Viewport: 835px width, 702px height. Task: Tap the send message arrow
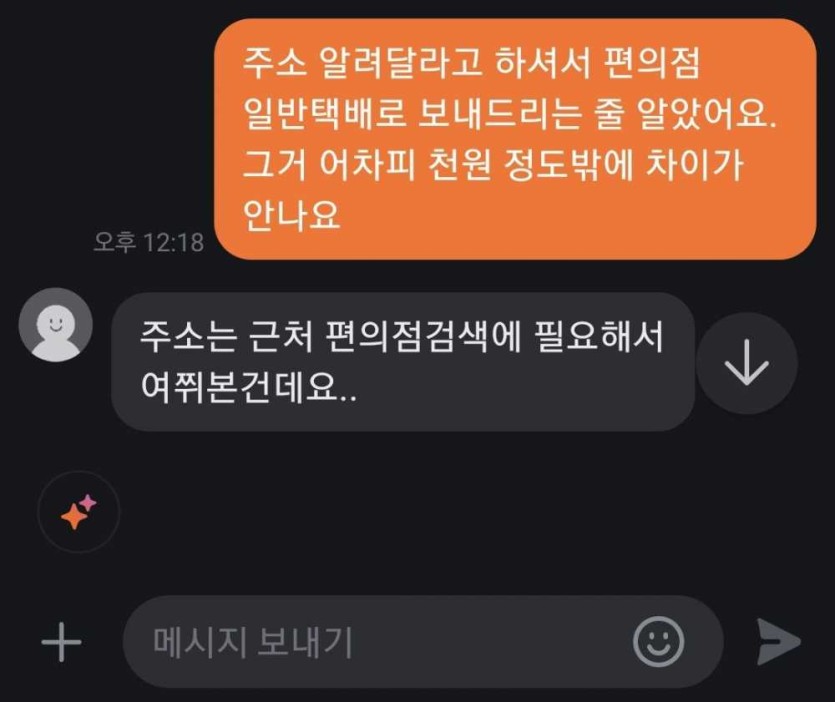778,642
